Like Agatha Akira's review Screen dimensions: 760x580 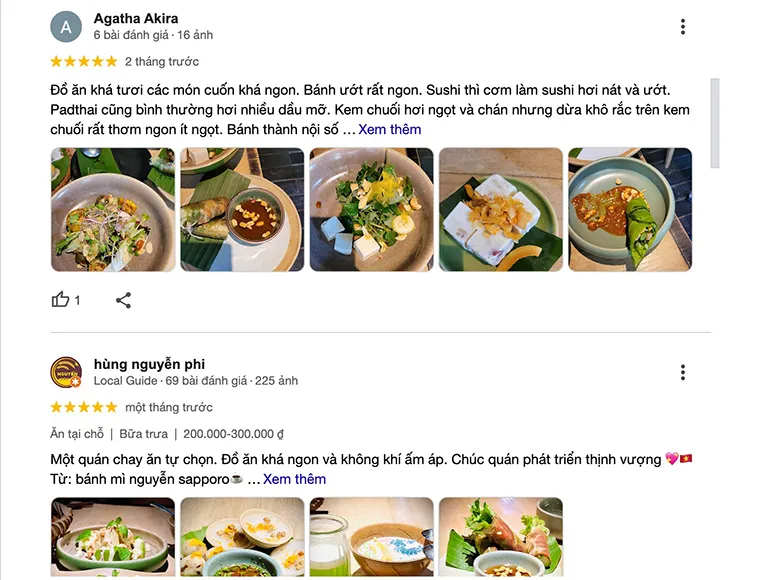(61, 300)
